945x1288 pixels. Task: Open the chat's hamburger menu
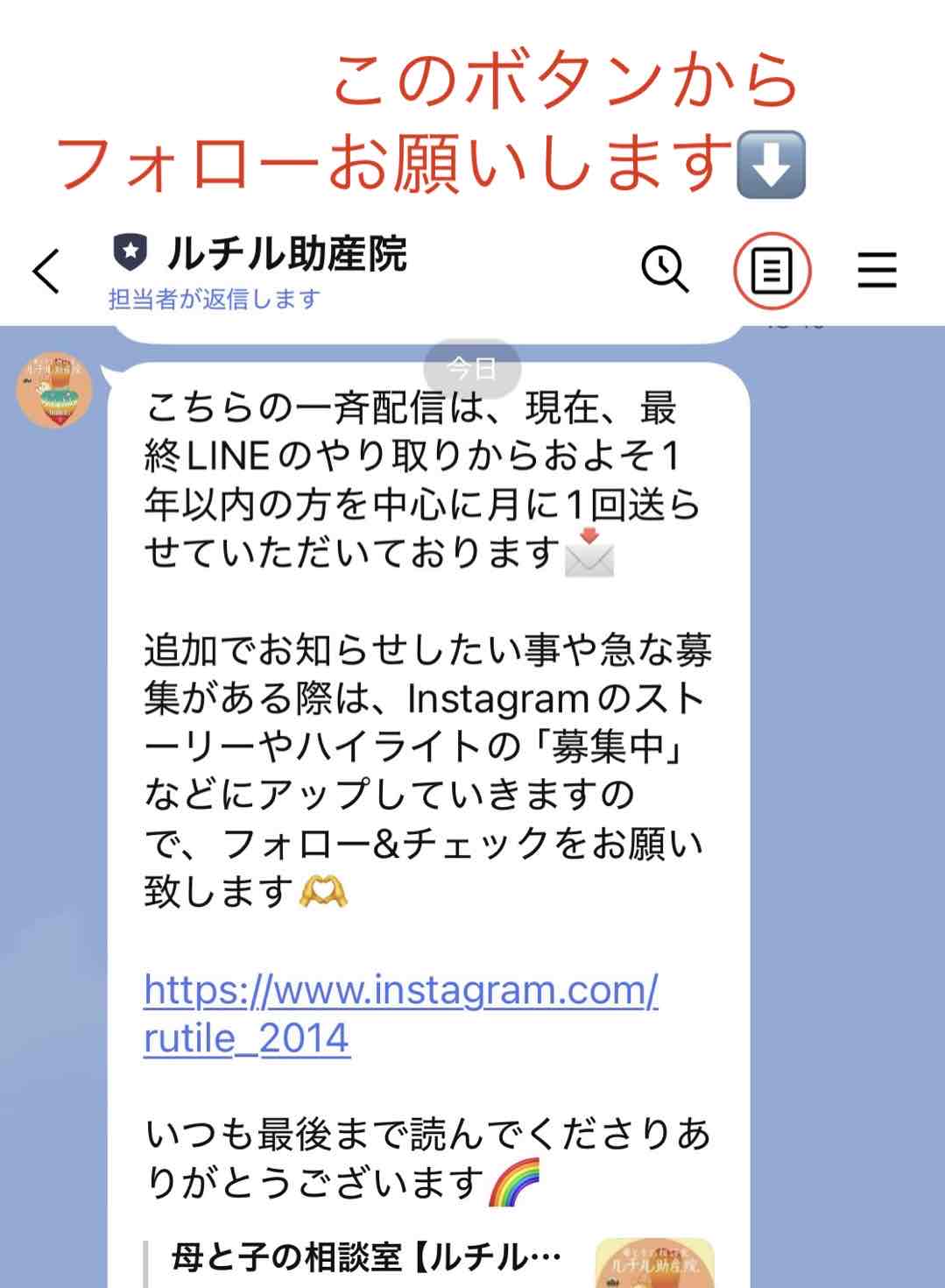(877, 270)
